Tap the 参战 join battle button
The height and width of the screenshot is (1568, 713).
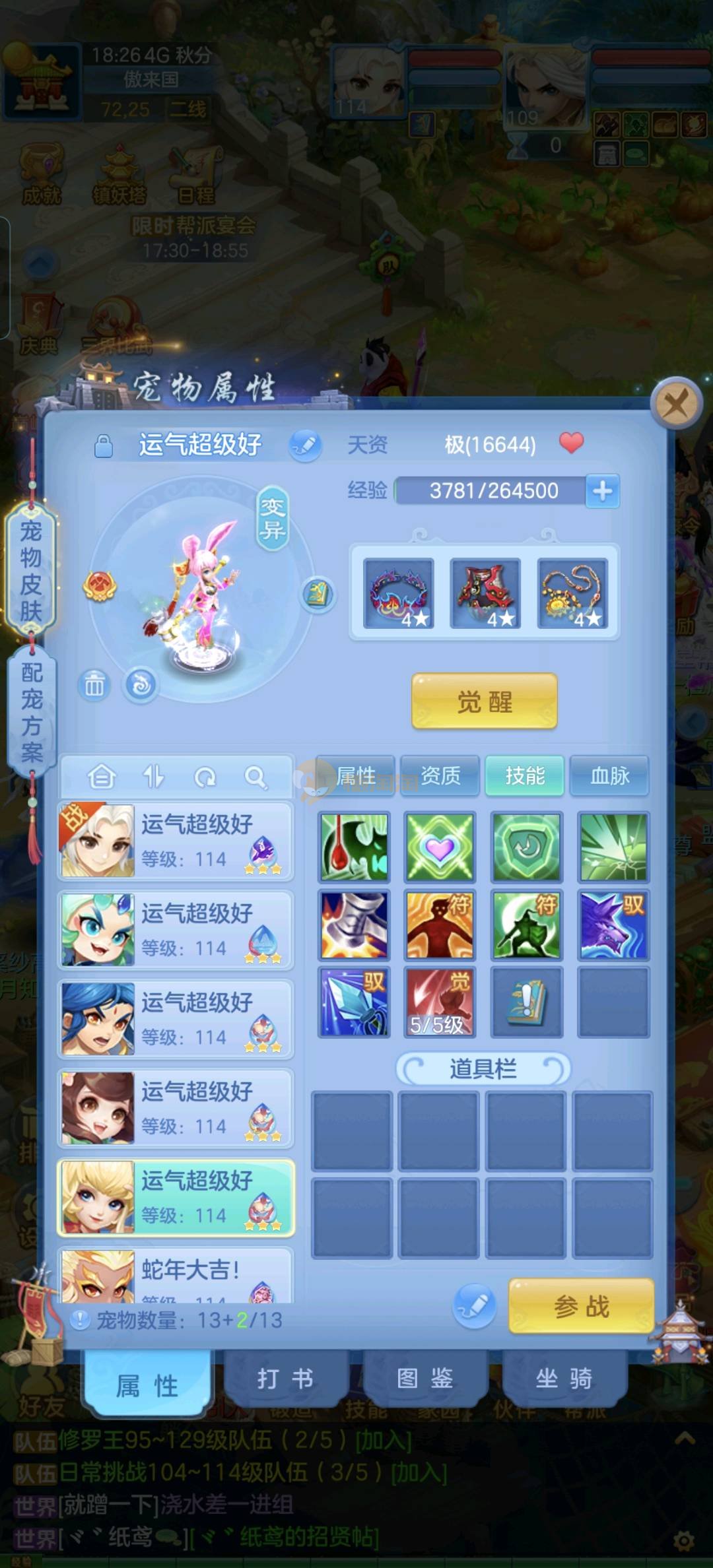(x=581, y=1306)
